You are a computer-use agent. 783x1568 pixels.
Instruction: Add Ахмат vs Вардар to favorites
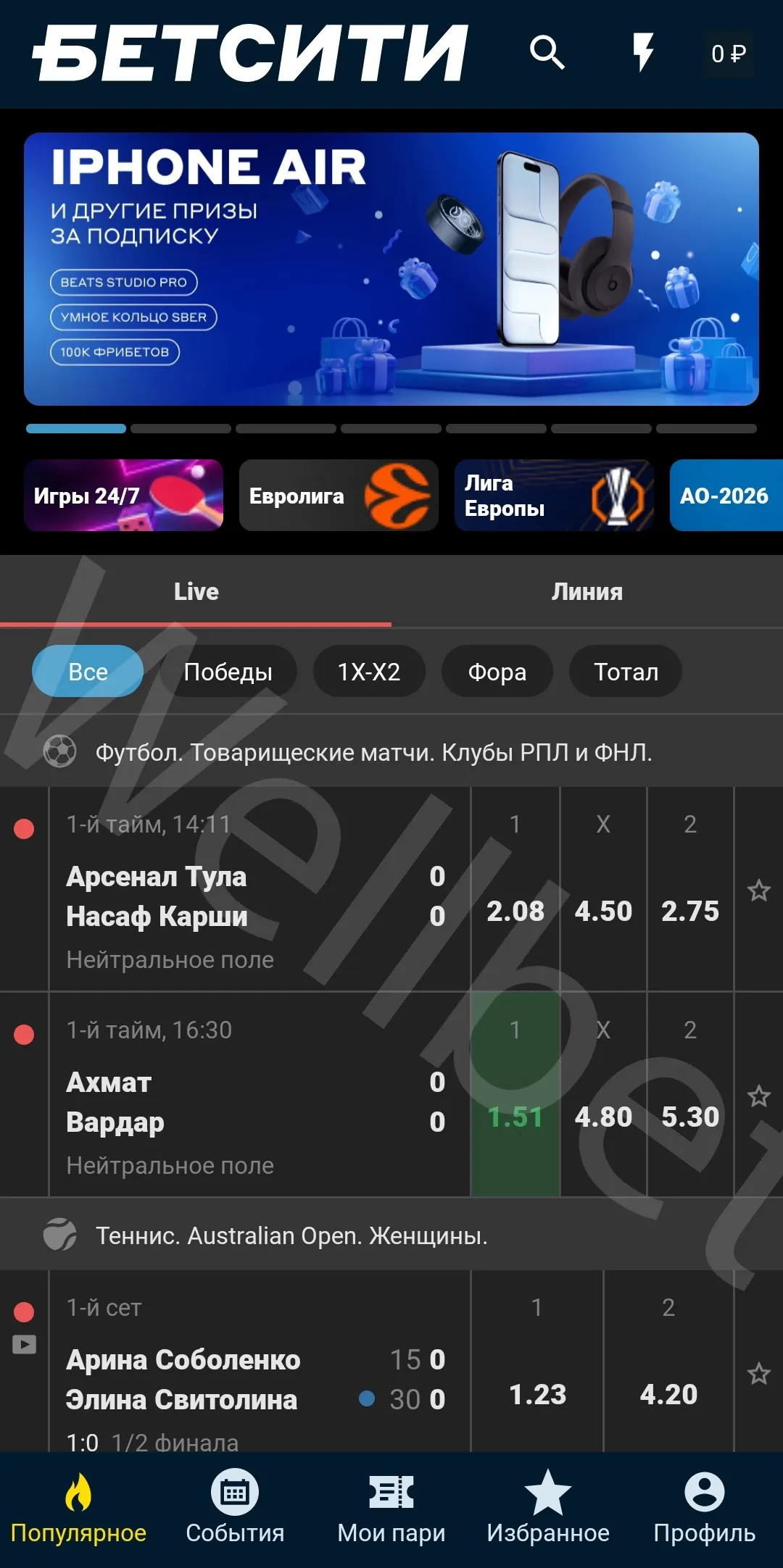coord(758,1096)
